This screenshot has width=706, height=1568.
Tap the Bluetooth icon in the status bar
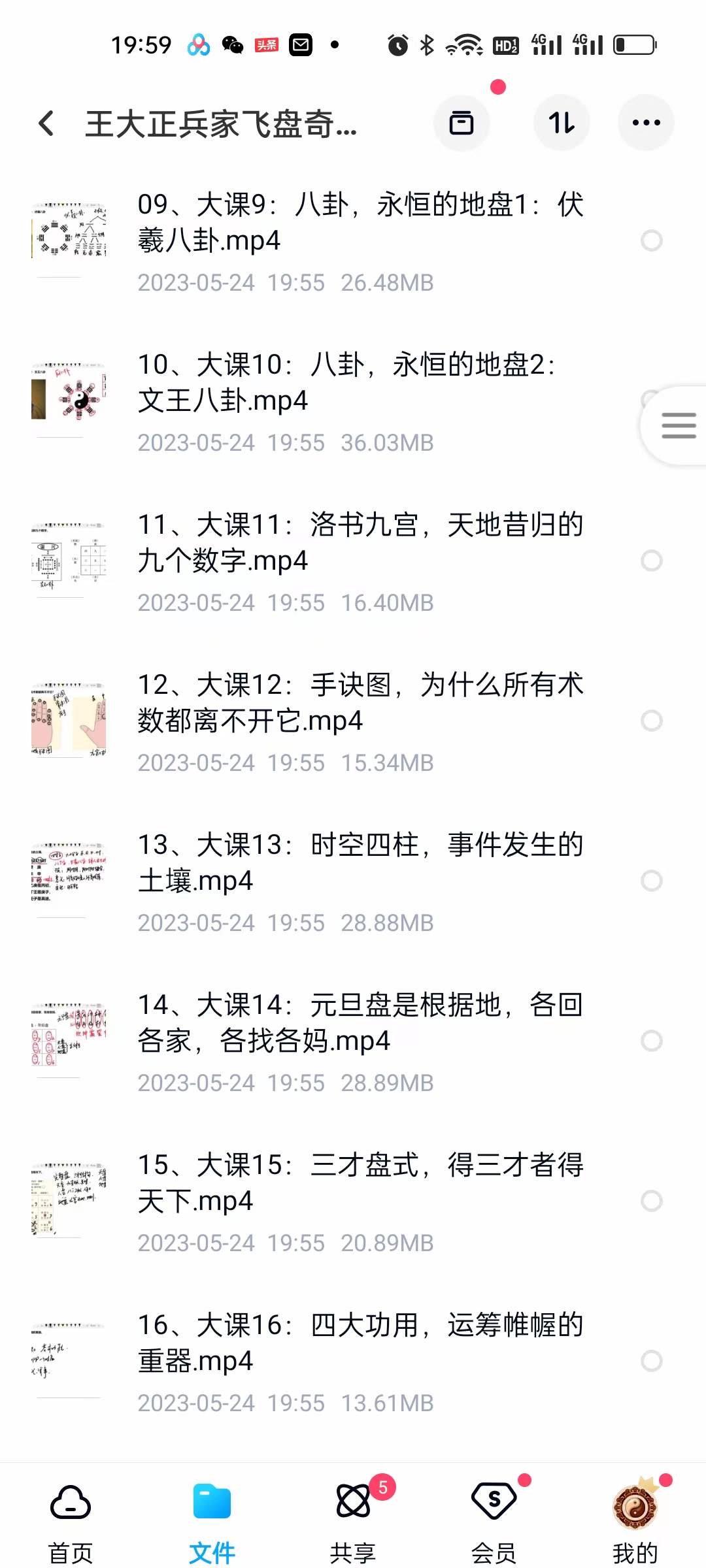(426, 44)
